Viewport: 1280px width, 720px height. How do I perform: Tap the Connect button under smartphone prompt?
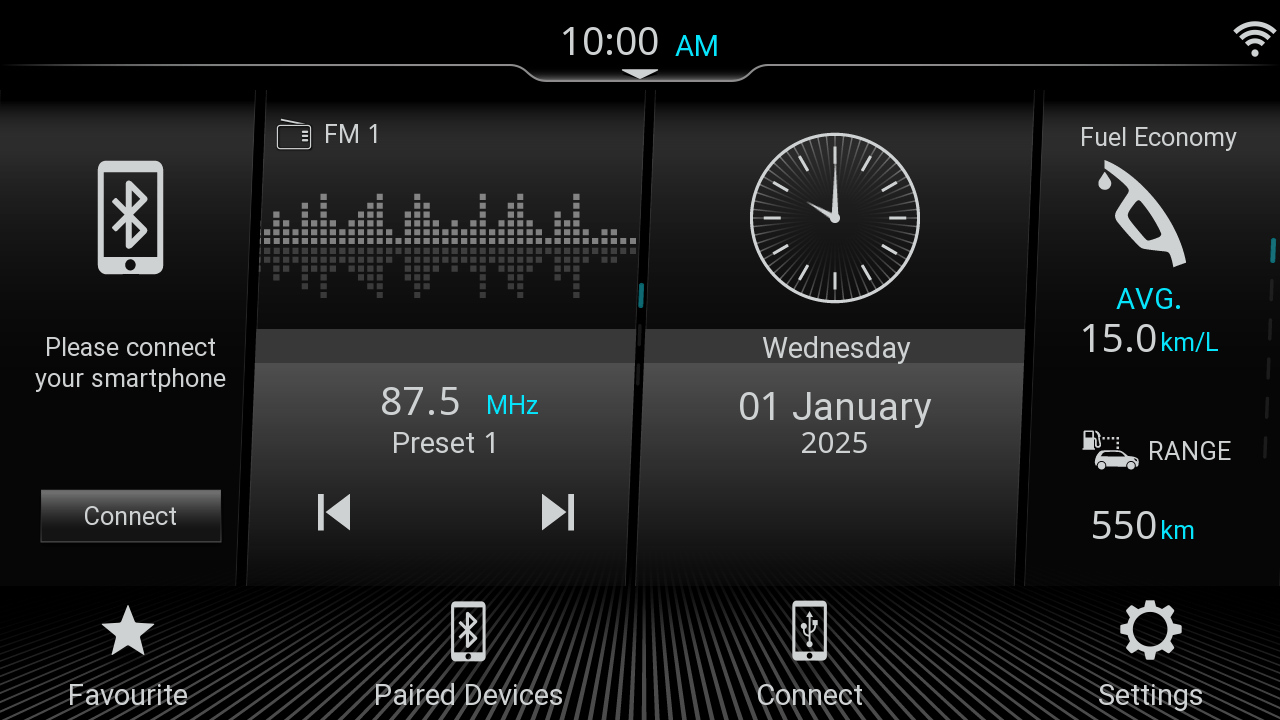(x=130, y=516)
